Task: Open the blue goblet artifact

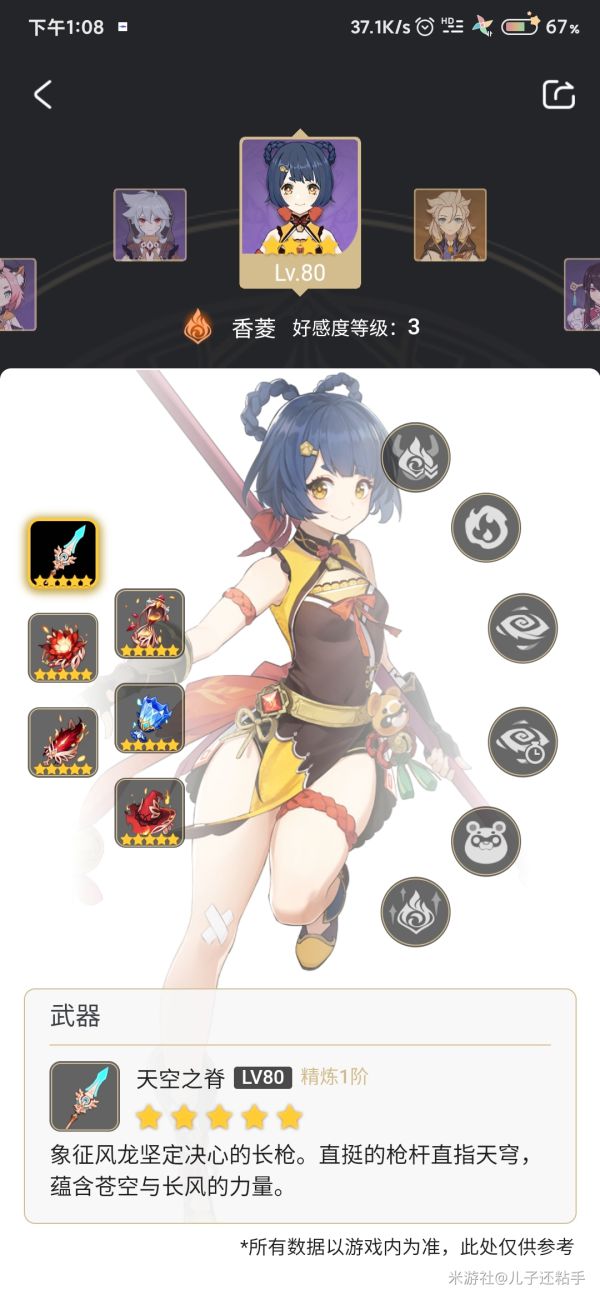Action: [x=150, y=718]
